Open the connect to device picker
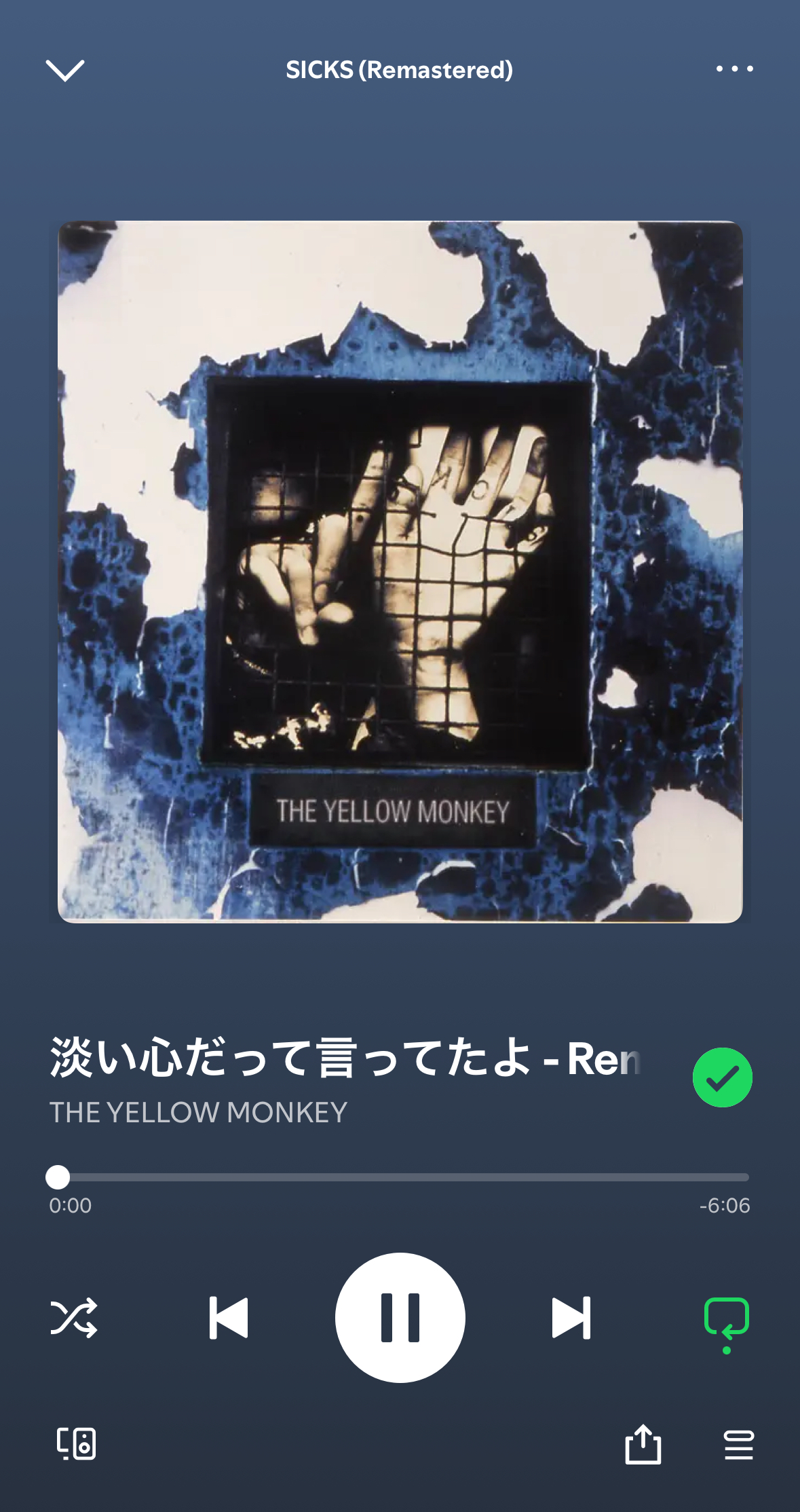800x1512 pixels. click(76, 1443)
